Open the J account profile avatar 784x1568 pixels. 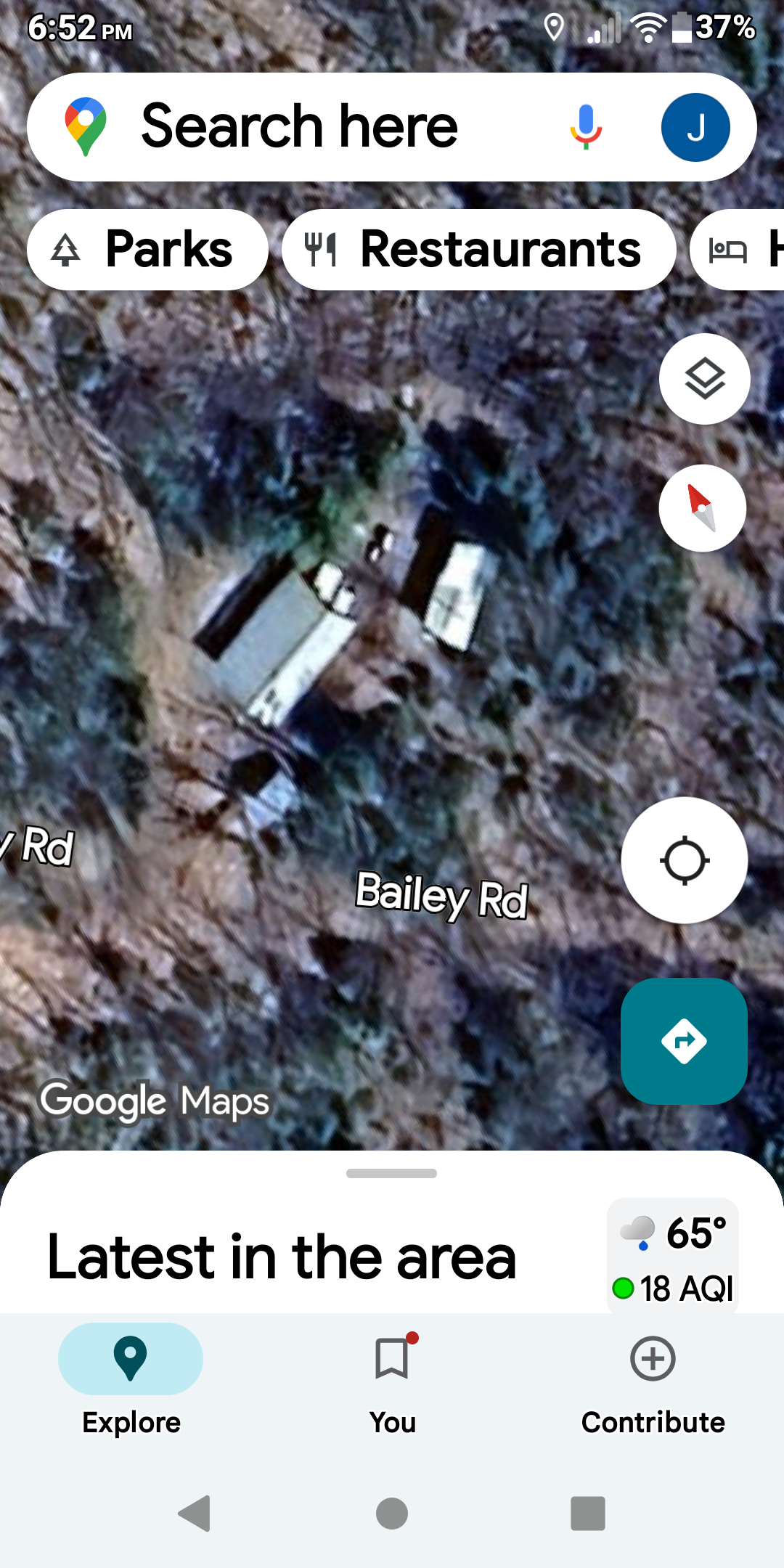click(x=695, y=127)
